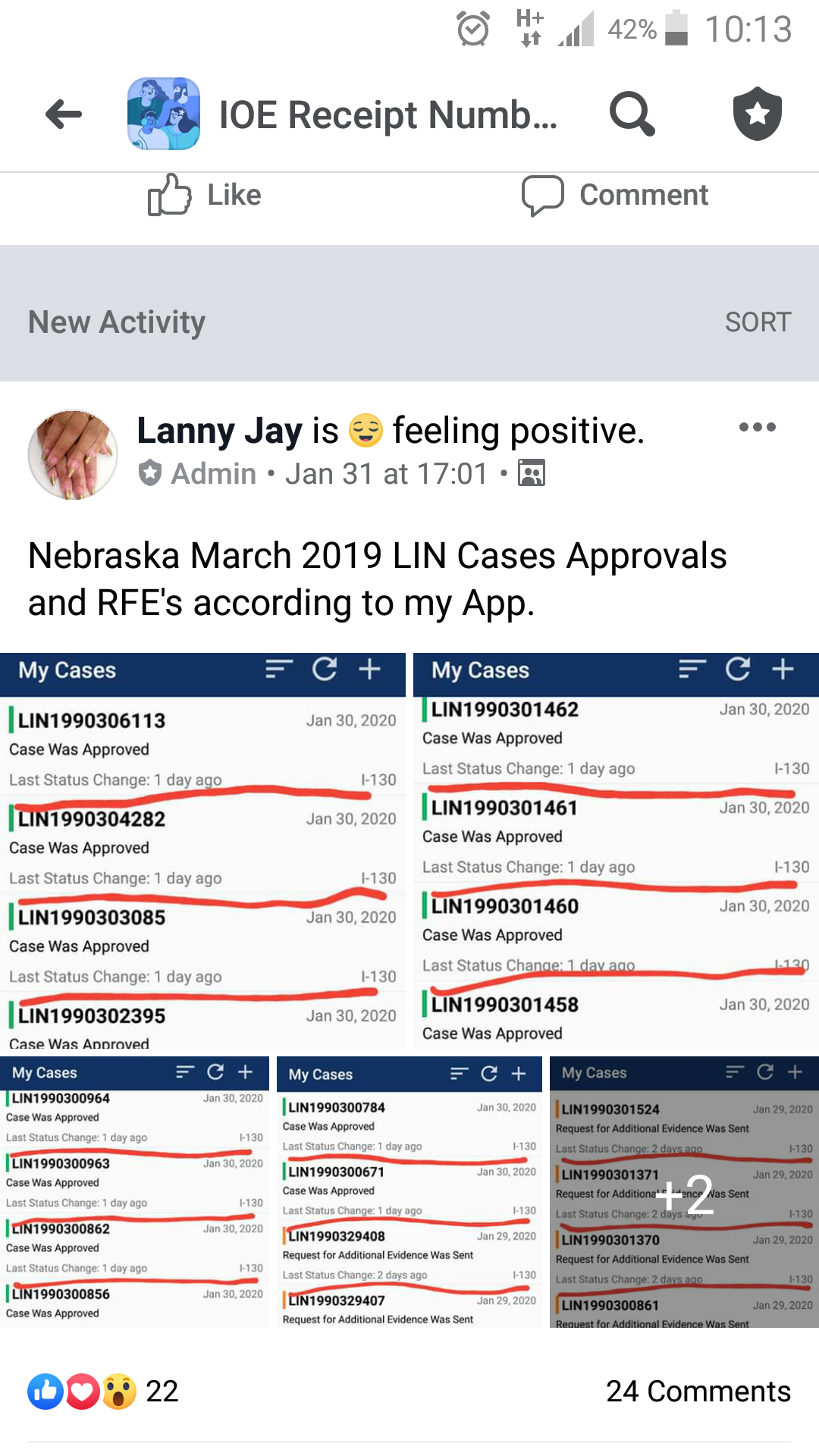
Task: Comment on the post above New Activity
Action: 614,195
